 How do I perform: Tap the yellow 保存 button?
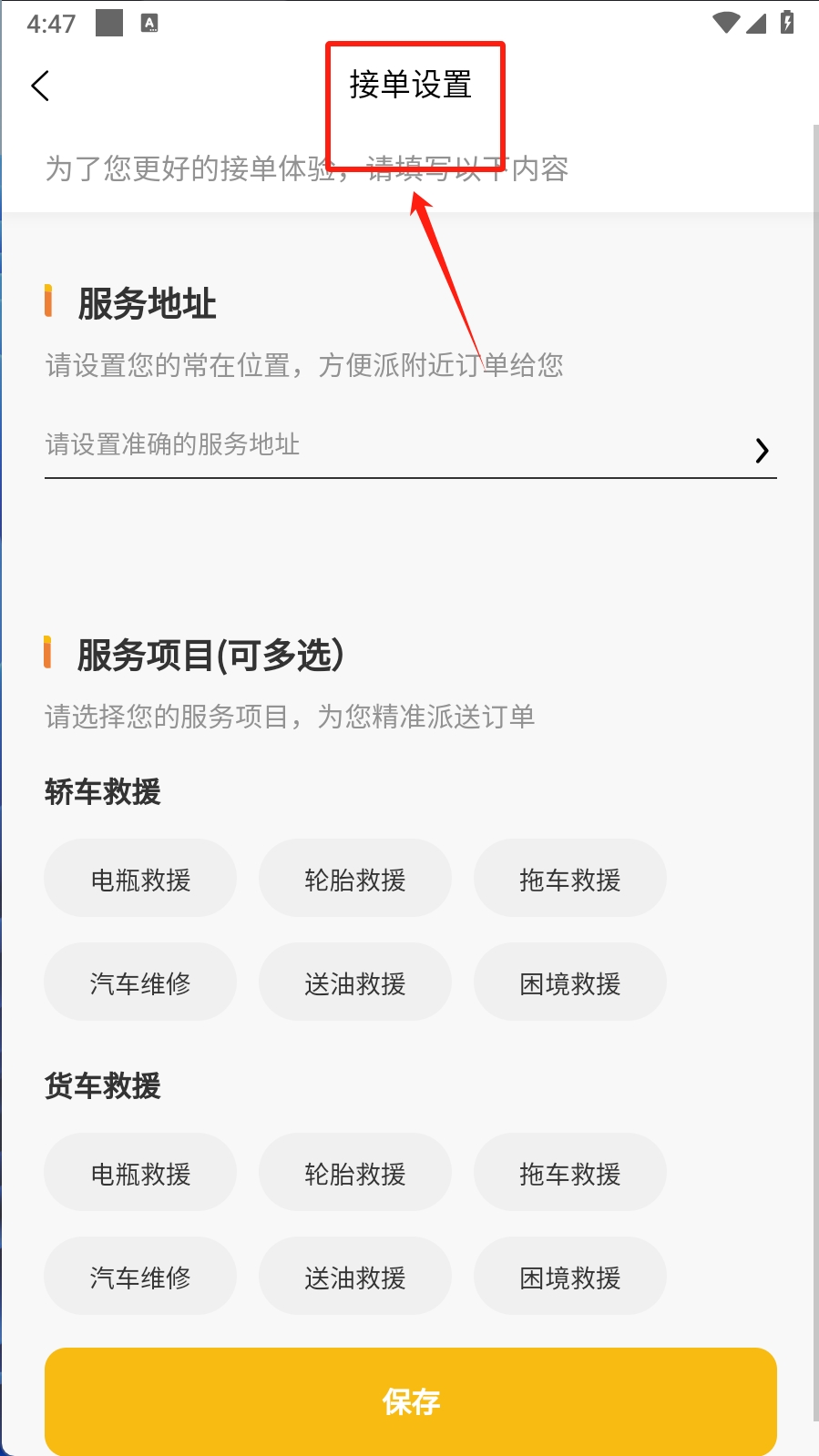[411, 1400]
